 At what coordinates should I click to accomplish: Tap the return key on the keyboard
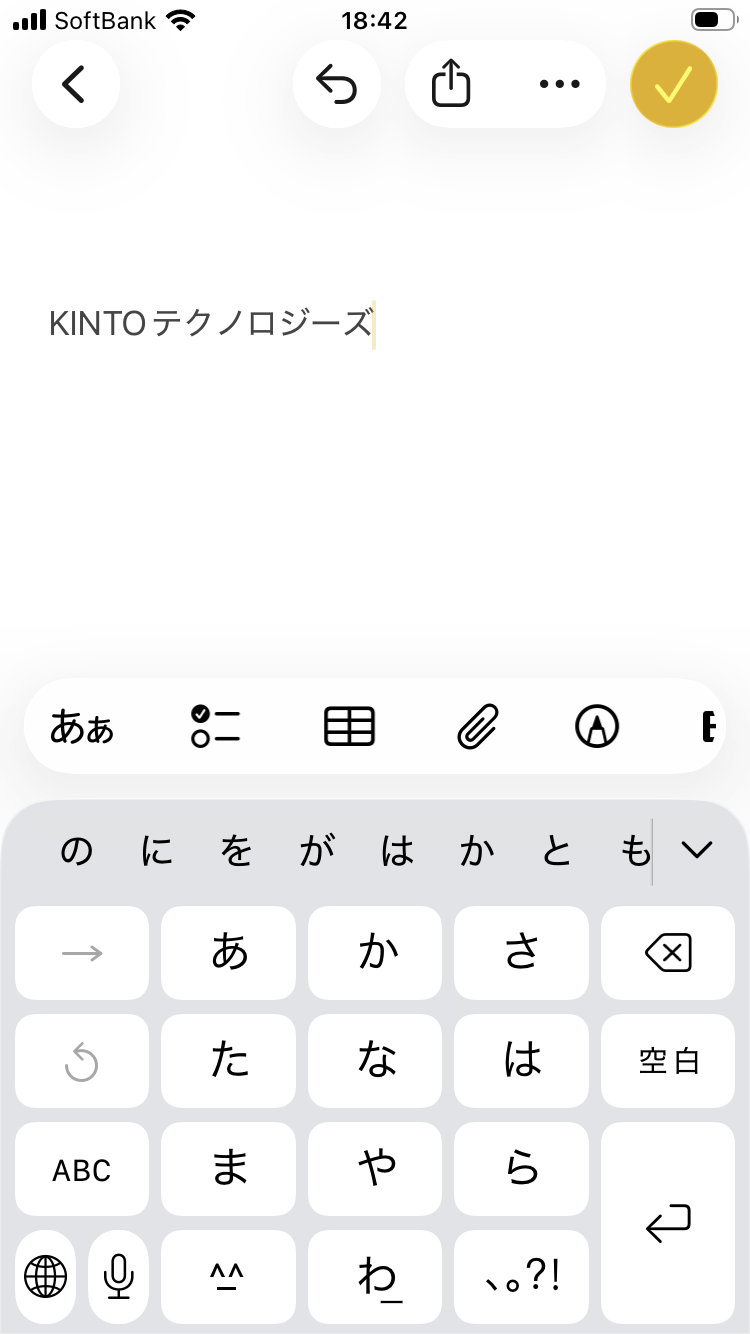click(x=668, y=1222)
